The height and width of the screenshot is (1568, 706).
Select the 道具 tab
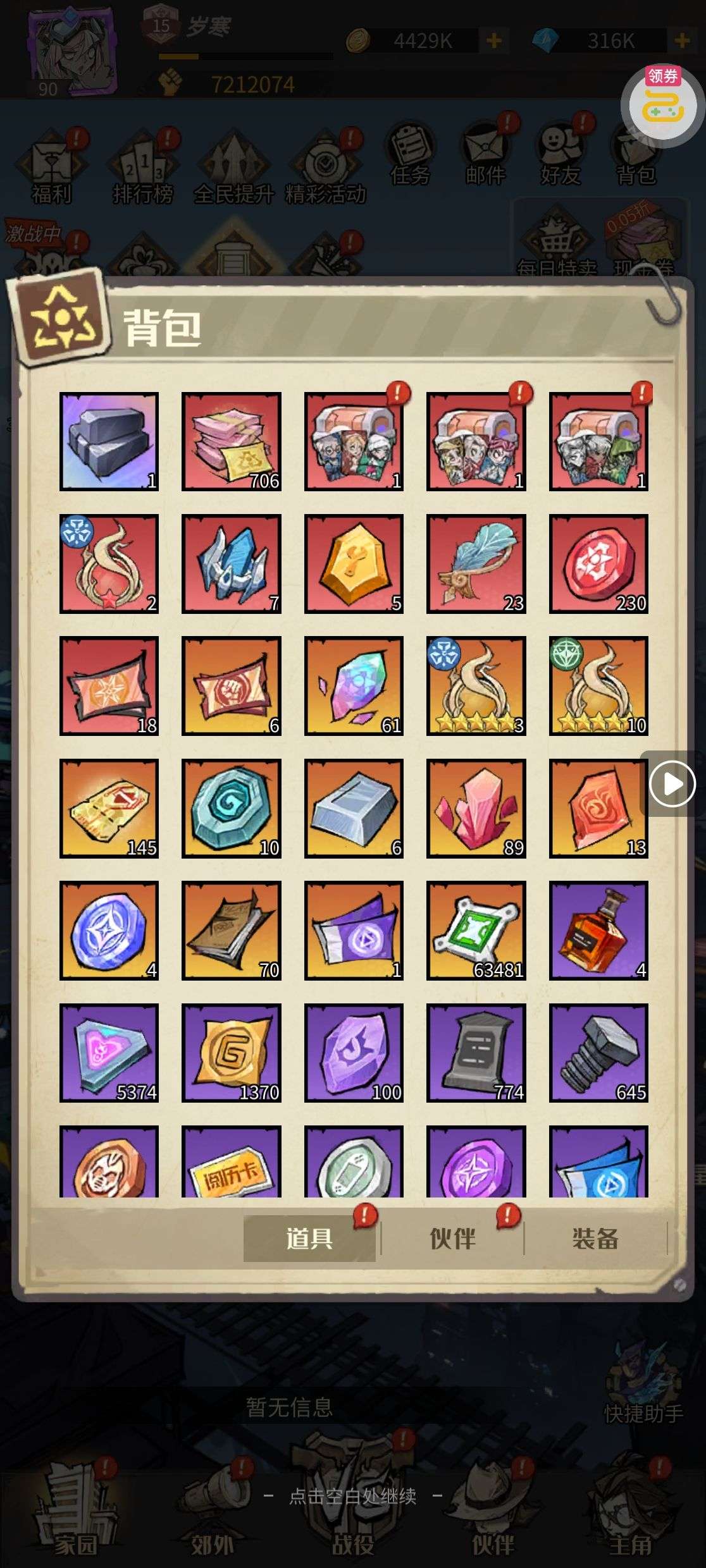click(x=309, y=1239)
